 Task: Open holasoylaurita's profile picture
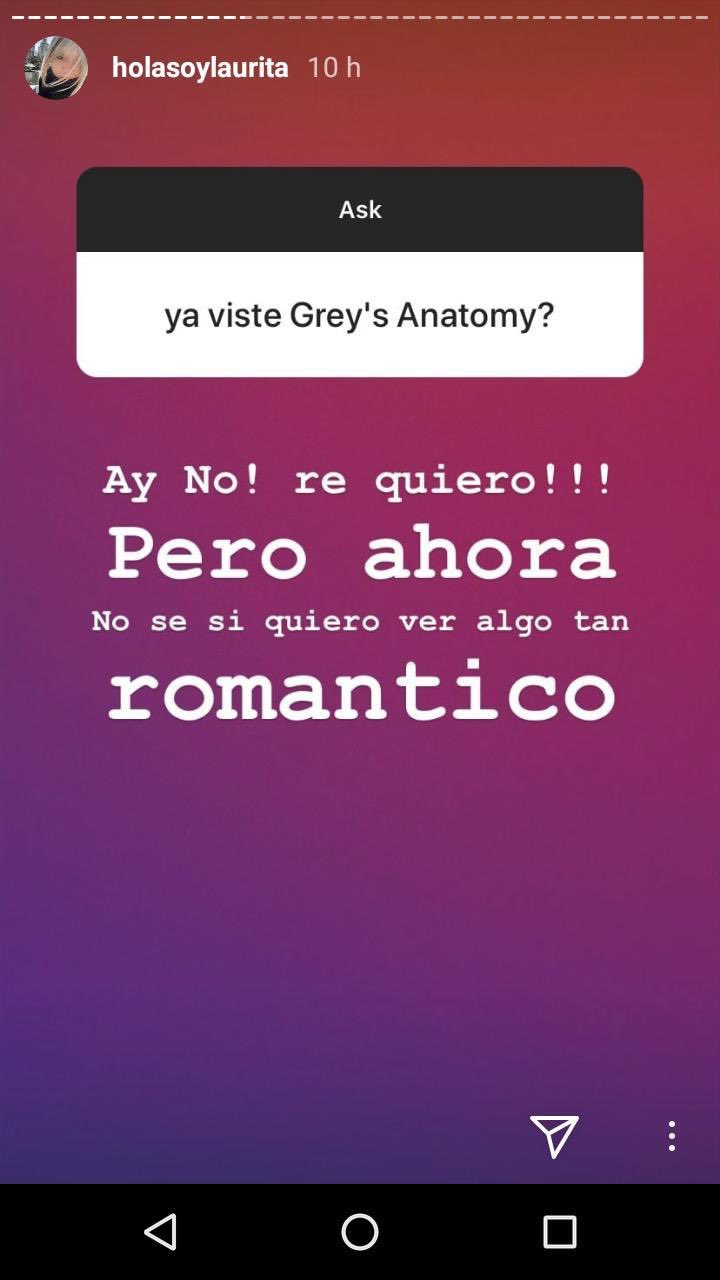[x=56, y=68]
